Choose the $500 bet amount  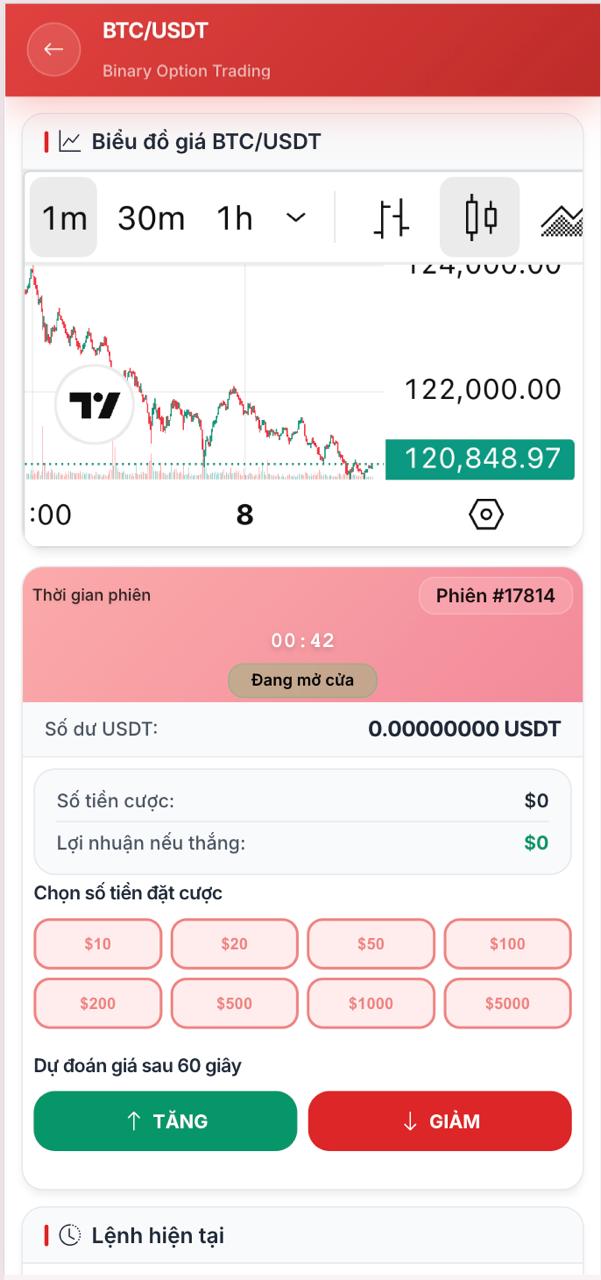pyautogui.click(x=234, y=1003)
